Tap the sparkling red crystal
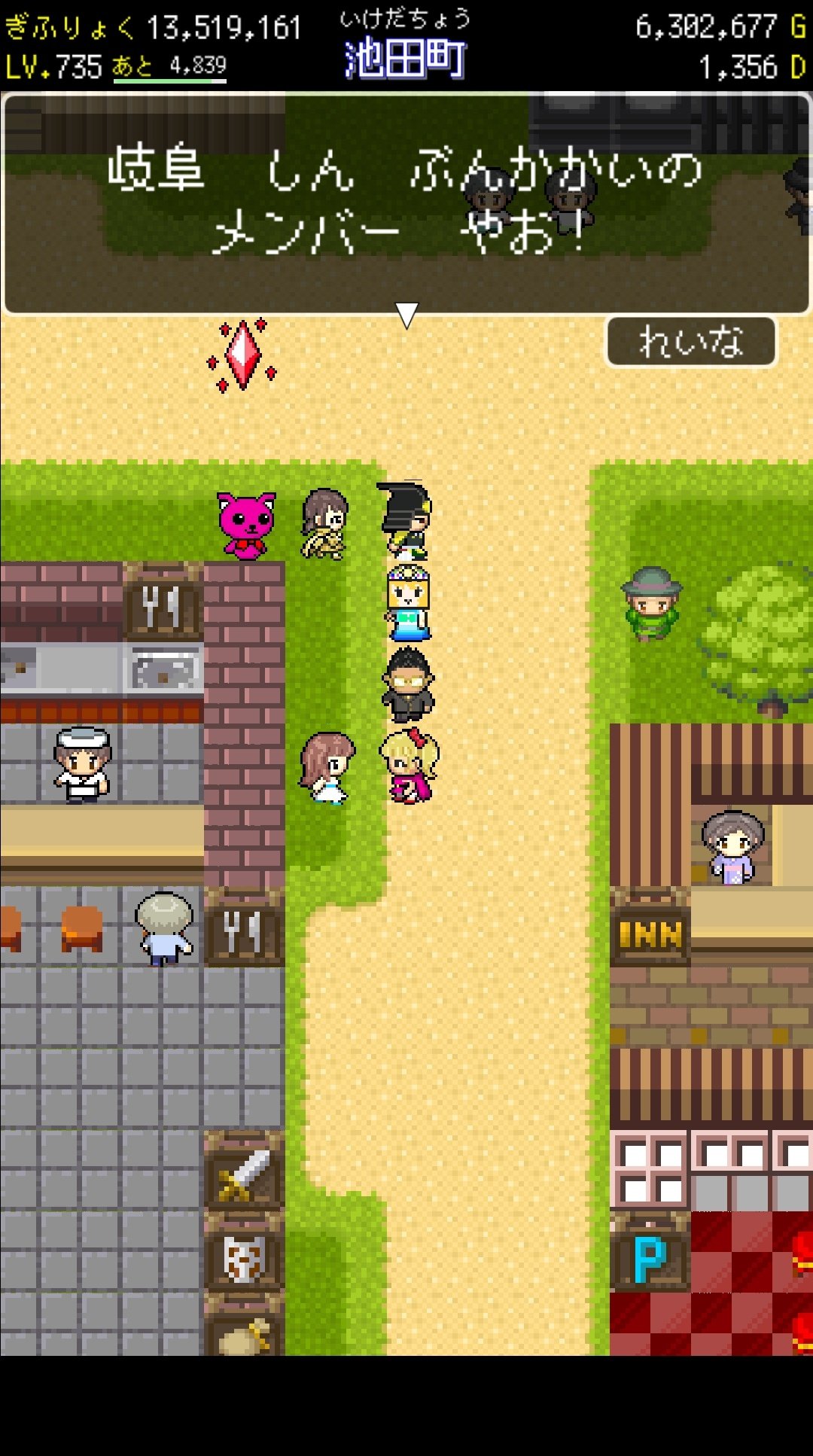The image size is (813, 1456). click(242, 355)
